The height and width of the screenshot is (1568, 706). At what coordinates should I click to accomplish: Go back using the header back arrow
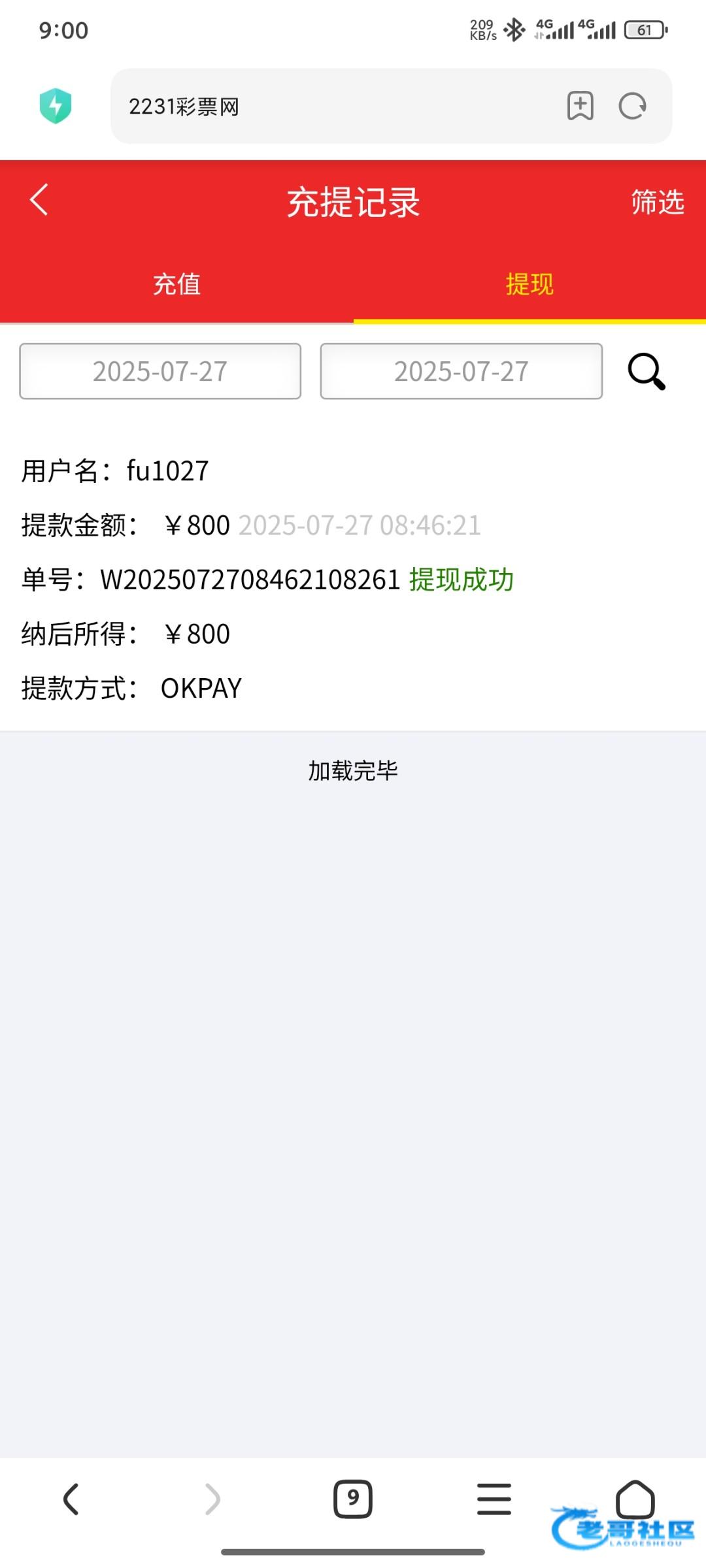(x=39, y=199)
